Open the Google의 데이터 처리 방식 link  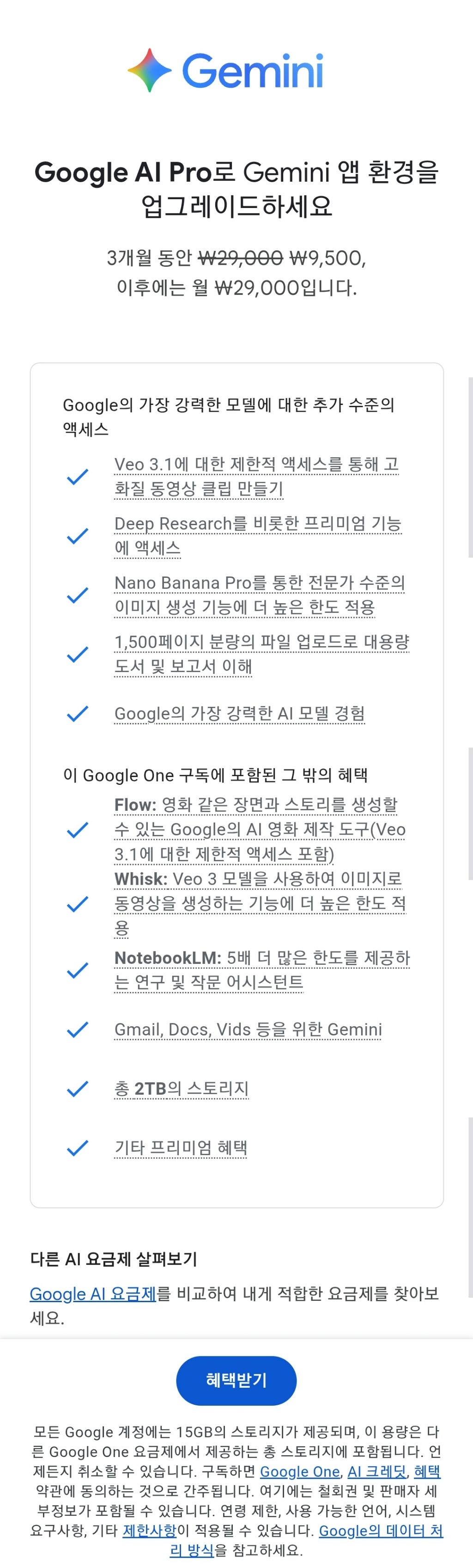click(381, 1530)
